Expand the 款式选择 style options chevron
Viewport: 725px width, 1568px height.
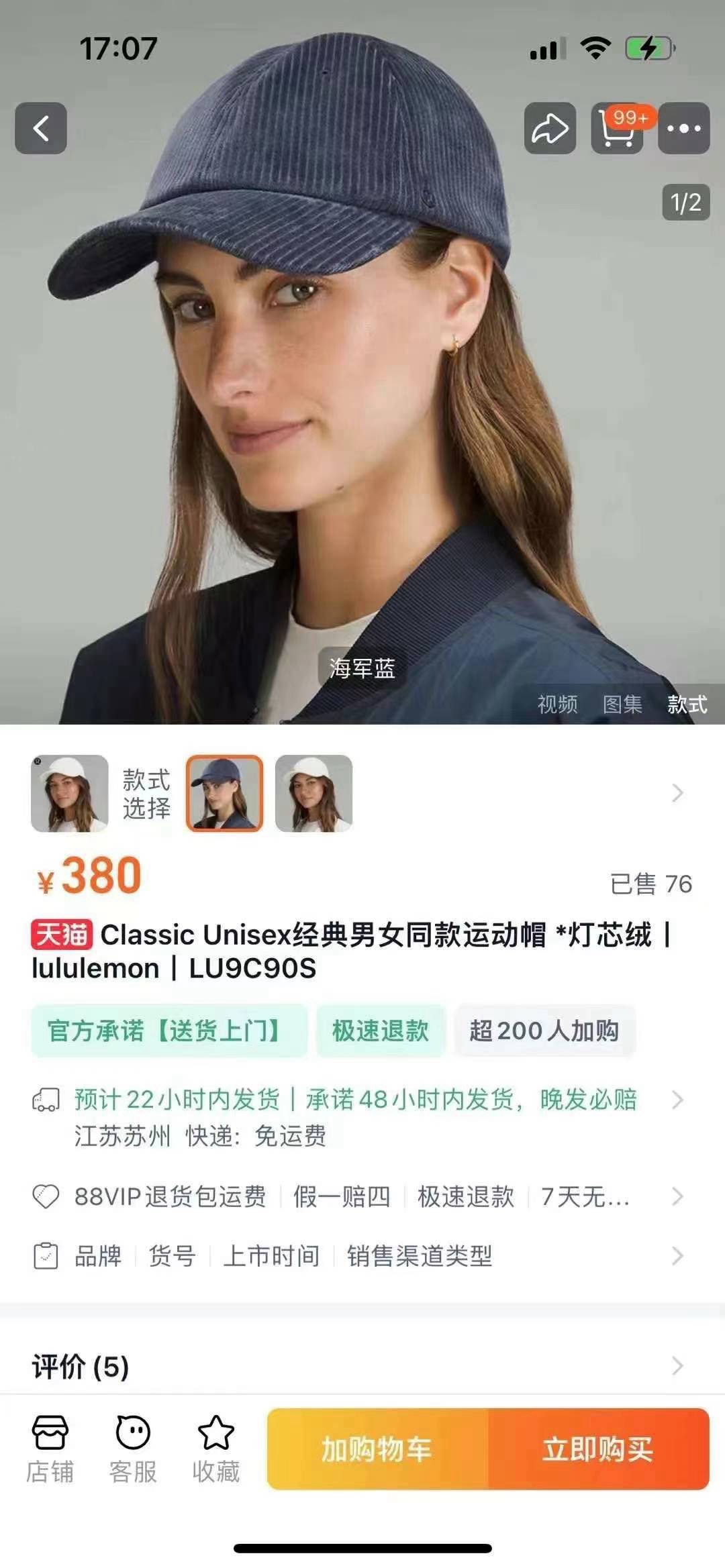pyautogui.click(x=677, y=793)
